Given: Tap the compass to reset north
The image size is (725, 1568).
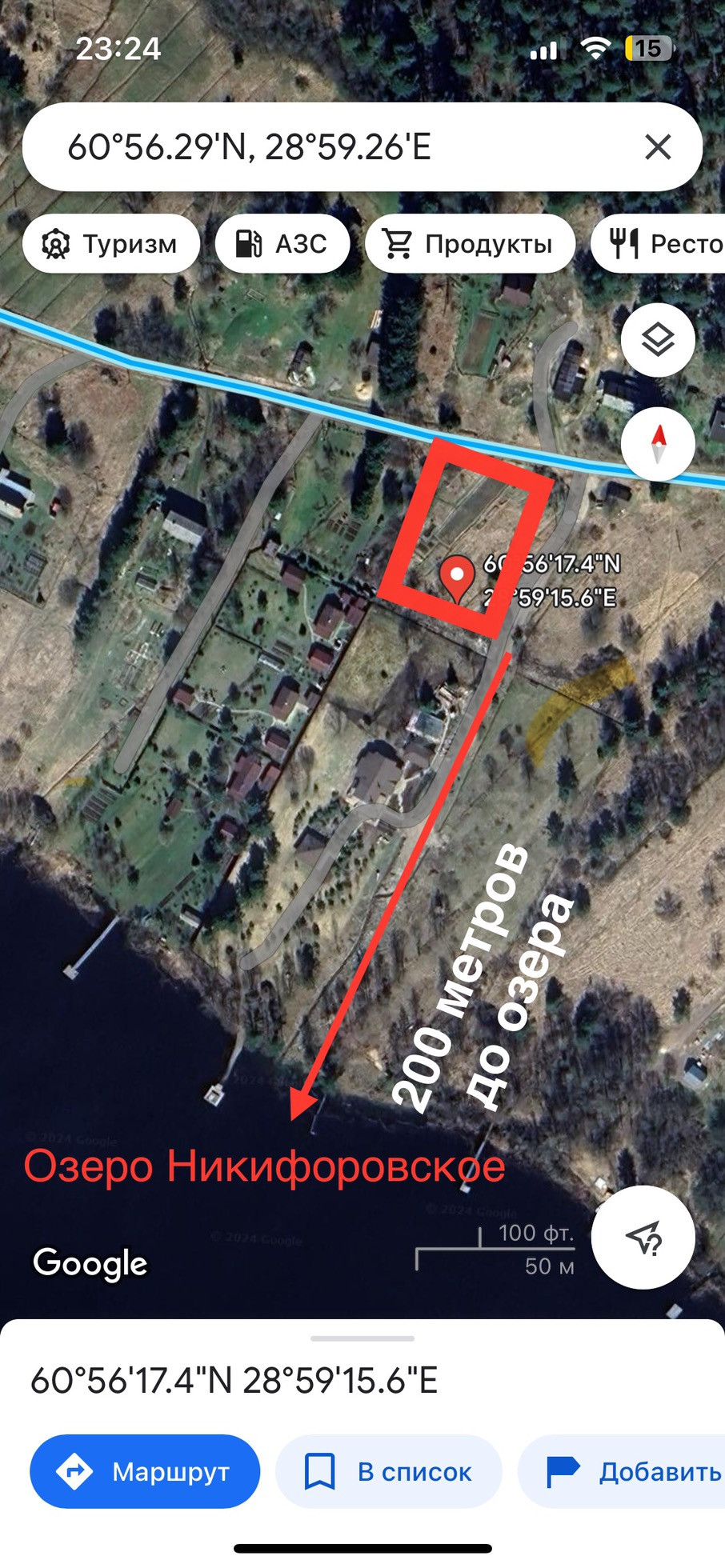Looking at the screenshot, I should (x=658, y=444).
